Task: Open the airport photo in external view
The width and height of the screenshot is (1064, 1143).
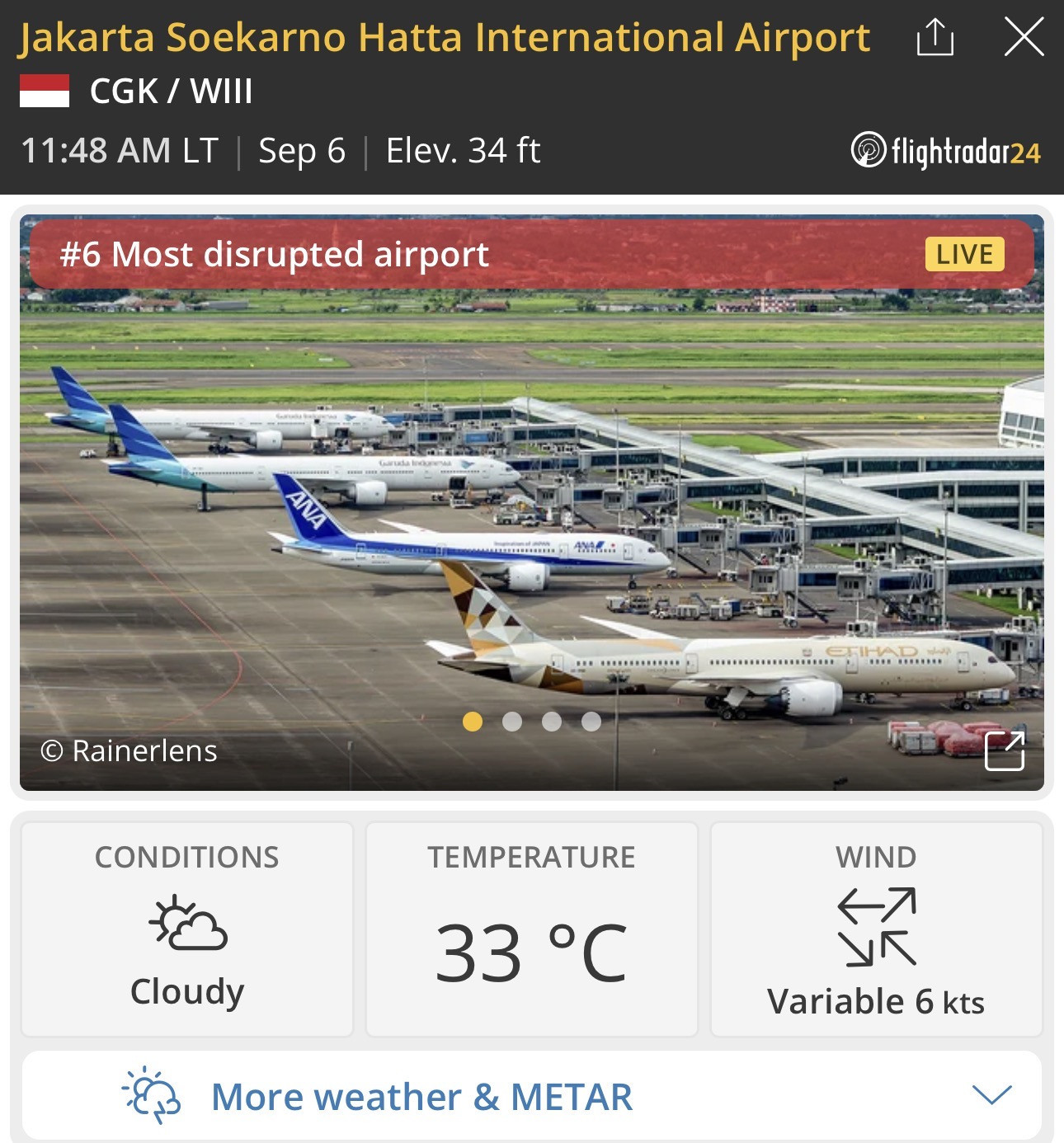Action: tap(1005, 750)
